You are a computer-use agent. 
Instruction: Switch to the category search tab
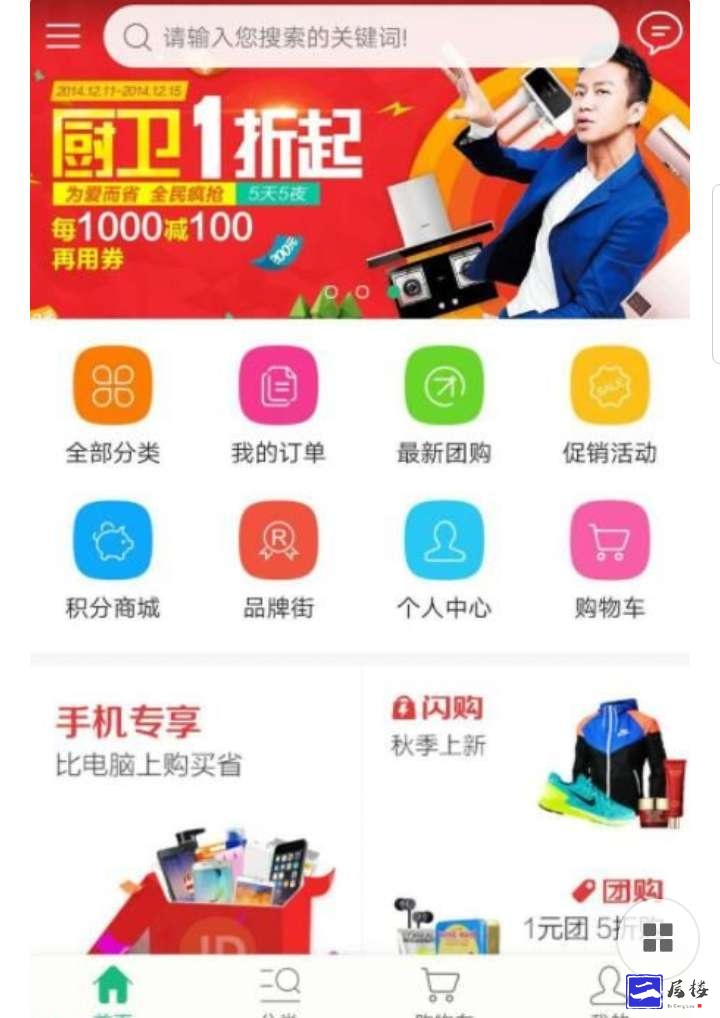[x=279, y=987]
